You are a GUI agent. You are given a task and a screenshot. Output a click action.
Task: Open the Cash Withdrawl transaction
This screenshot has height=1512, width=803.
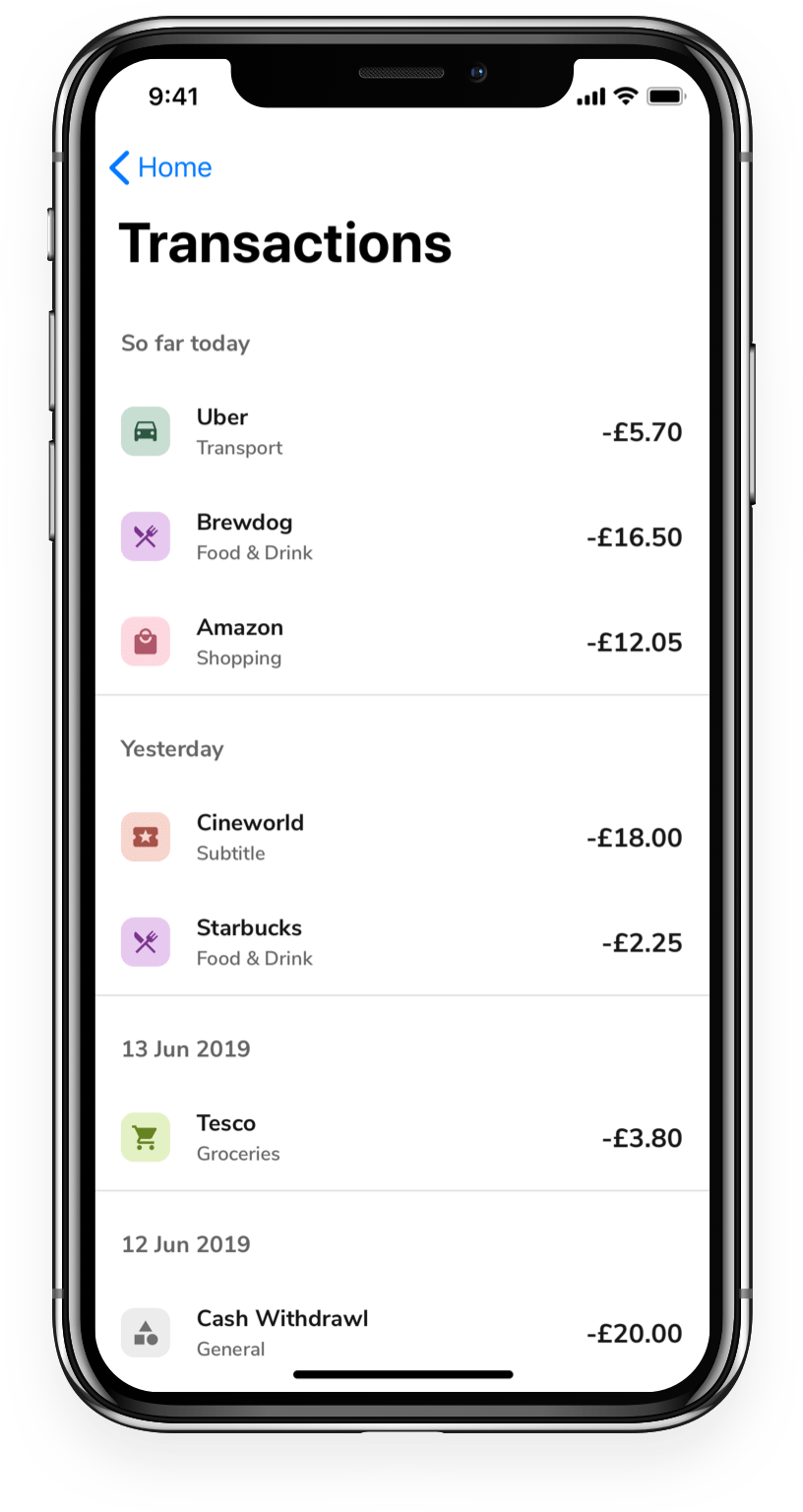tap(401, 1333)
